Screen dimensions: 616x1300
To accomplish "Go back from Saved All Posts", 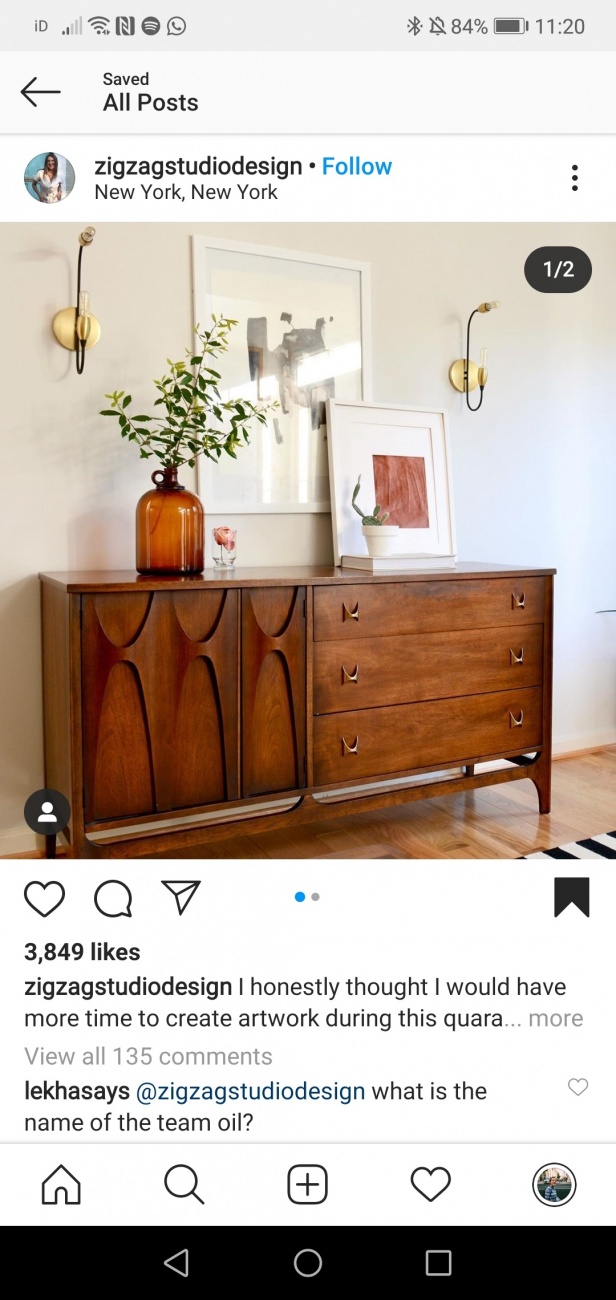I will click(x=40, y=92).
